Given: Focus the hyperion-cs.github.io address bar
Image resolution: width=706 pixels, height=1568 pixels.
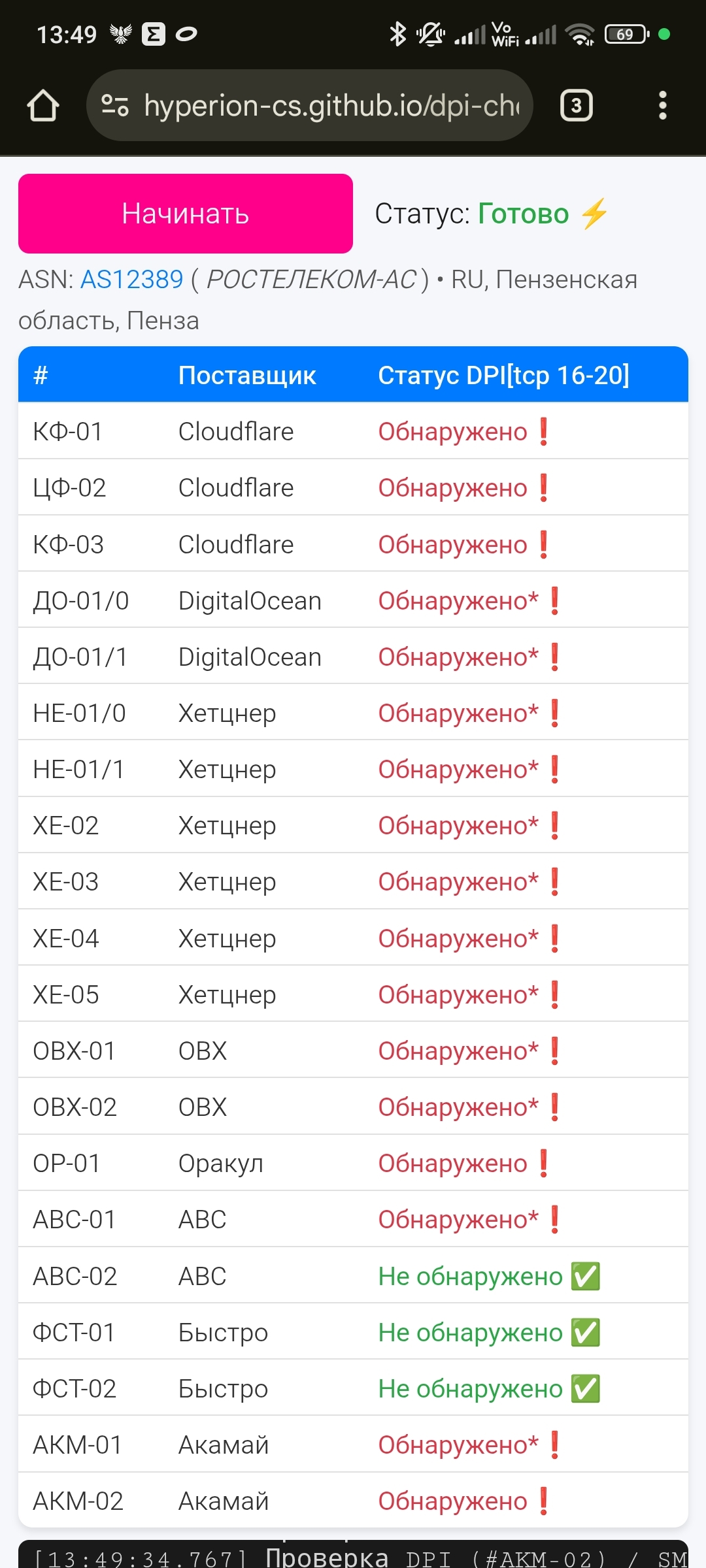Looking at the screenshot, I should pos(331,106).
